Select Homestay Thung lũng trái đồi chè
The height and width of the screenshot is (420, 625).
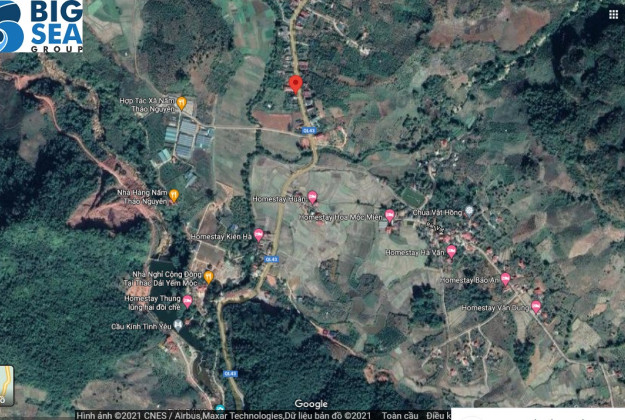[187, 300]
